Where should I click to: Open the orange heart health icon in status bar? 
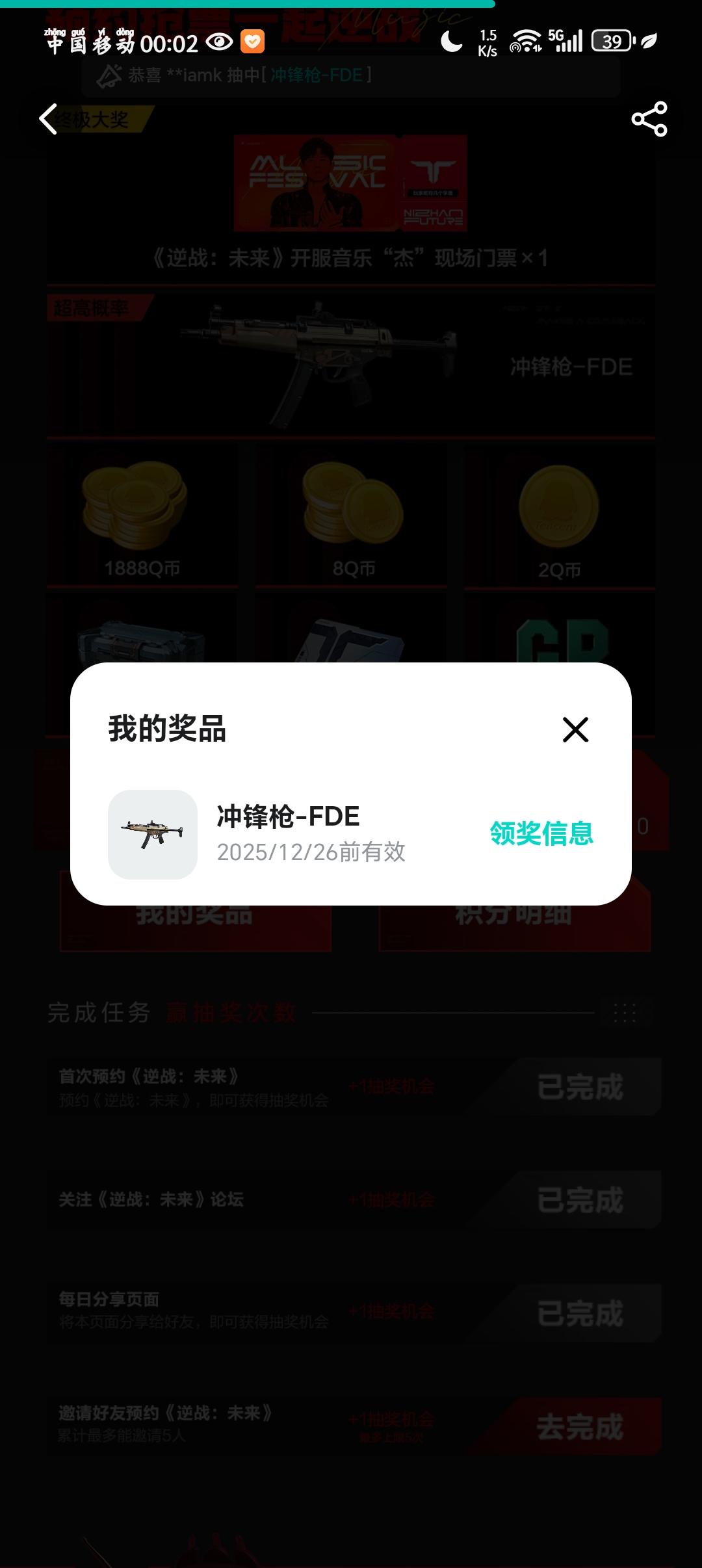pos(253,42)
